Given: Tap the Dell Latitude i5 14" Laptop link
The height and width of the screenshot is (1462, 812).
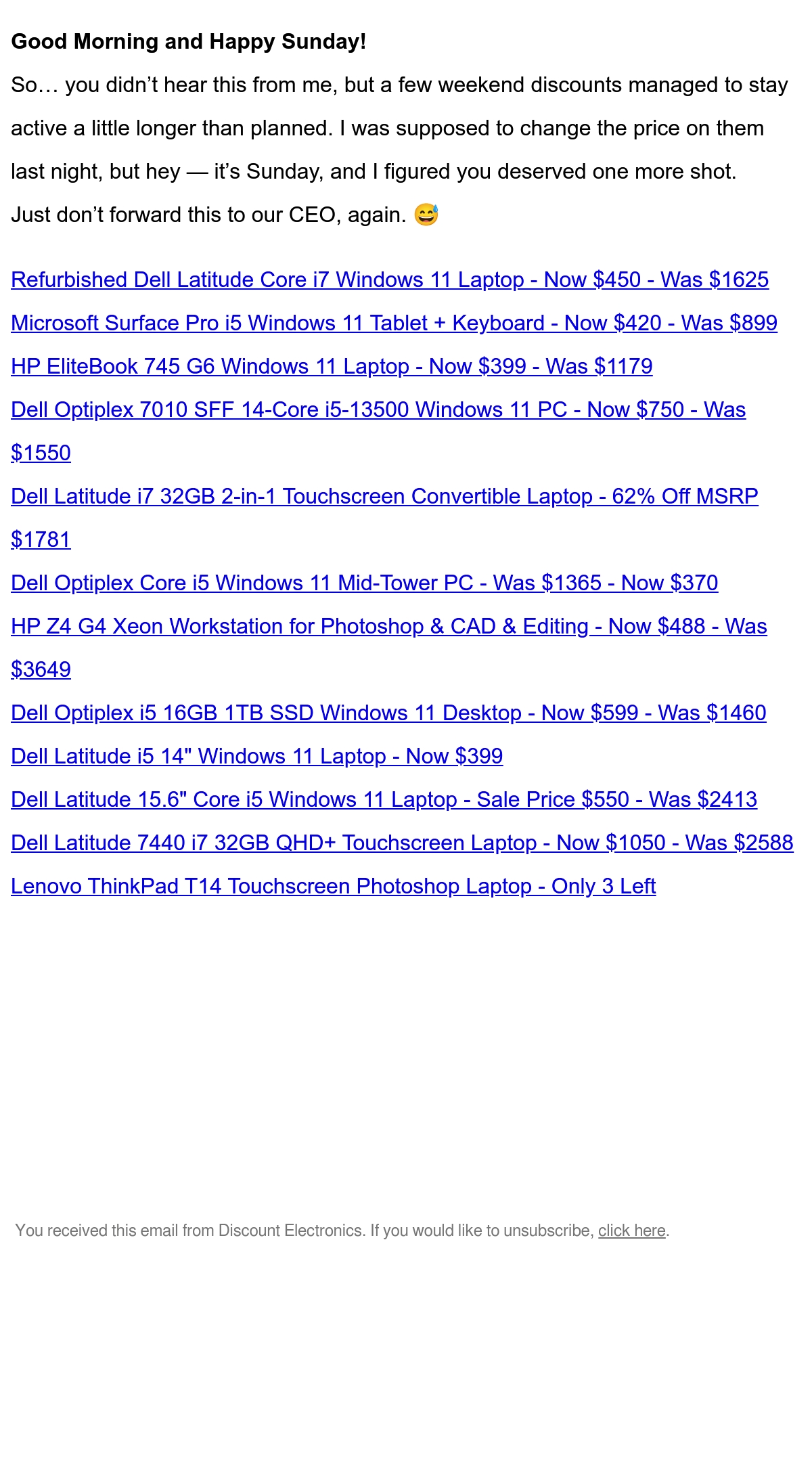Looking at the screenshot, I should click(257, 756).
